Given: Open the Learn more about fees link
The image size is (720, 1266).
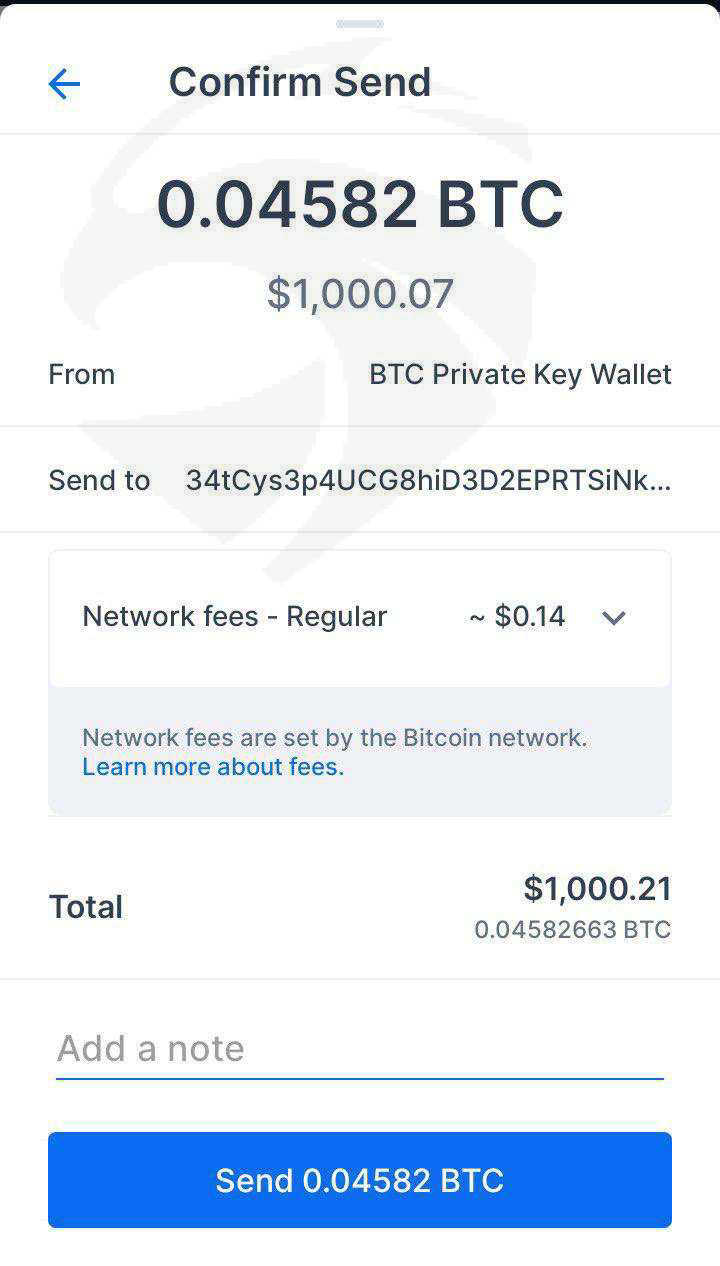Looking at the screenshot, I should tap(213, 767).
